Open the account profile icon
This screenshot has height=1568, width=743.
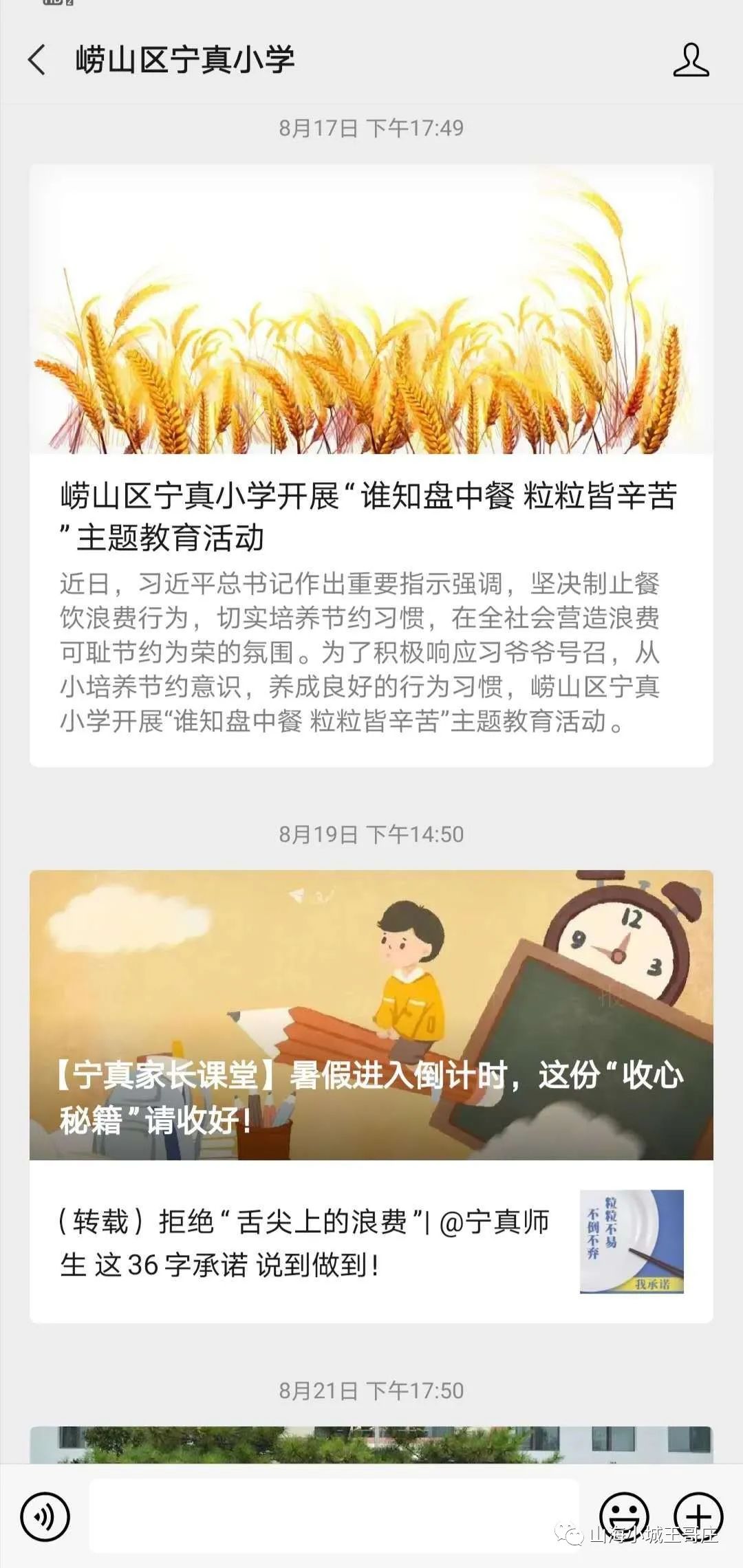[x=690, y=60]
